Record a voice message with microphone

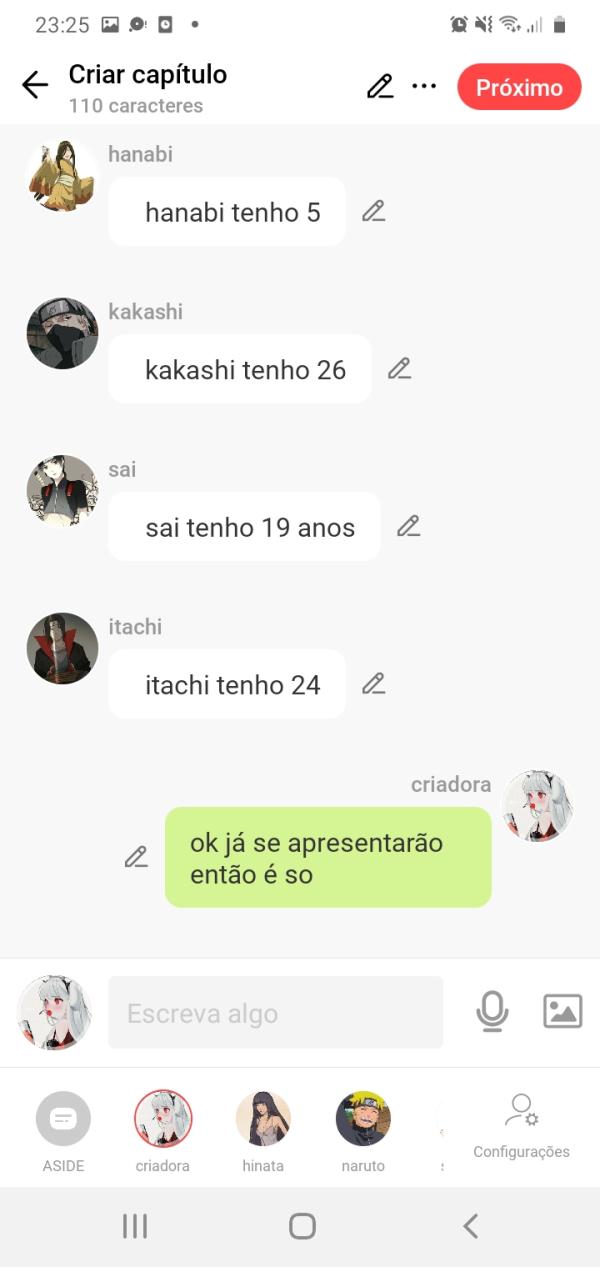492,1012
